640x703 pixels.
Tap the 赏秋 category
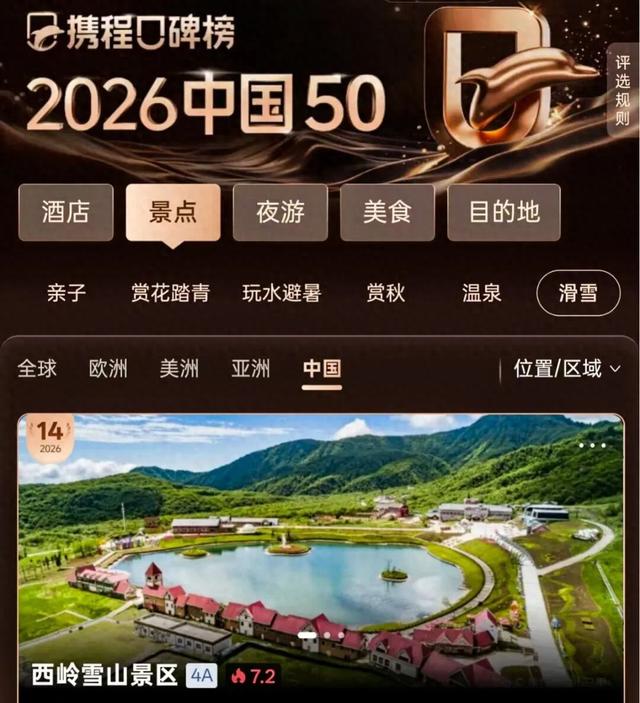385,293
